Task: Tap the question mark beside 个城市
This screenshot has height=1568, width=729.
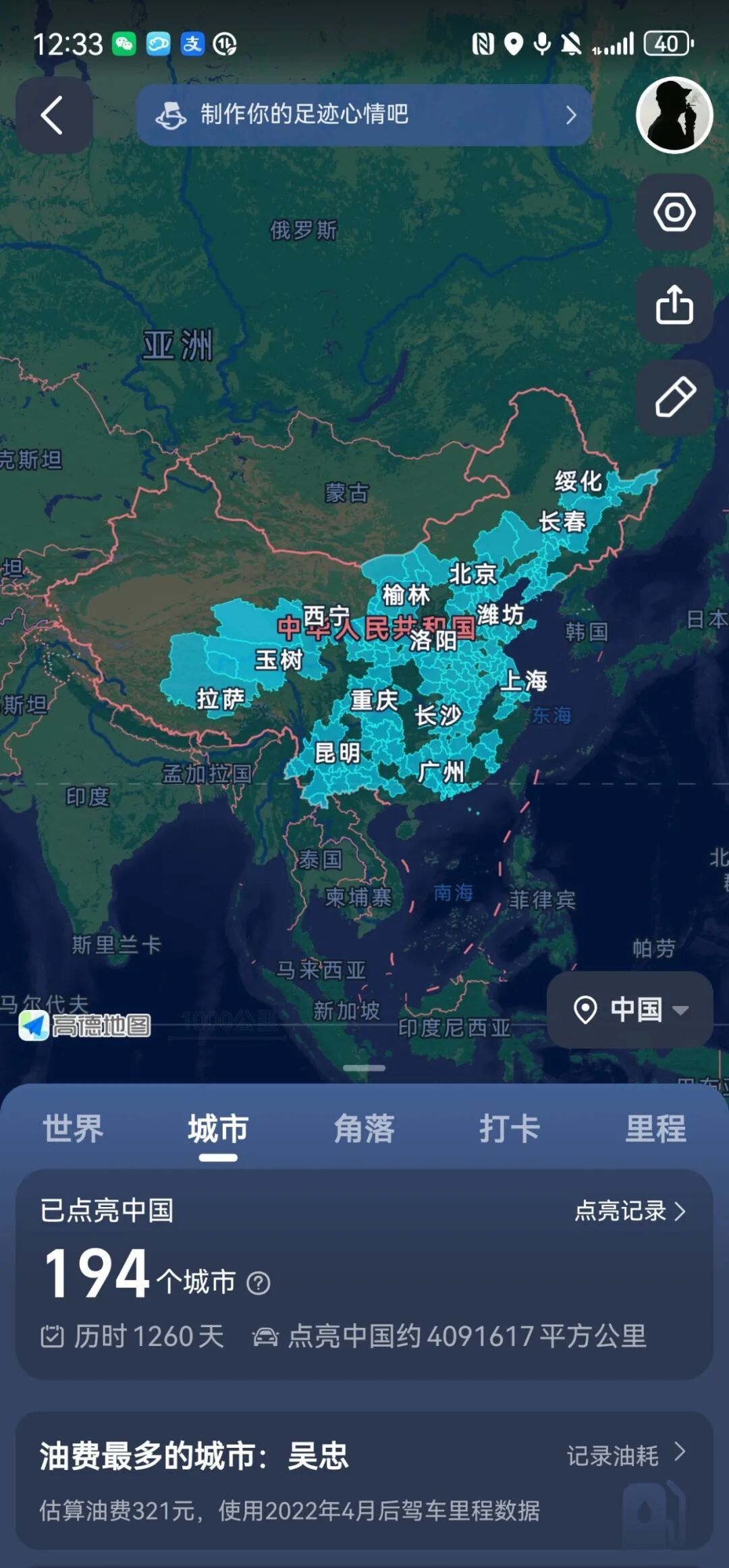Action: click(x=259, y=1283)
